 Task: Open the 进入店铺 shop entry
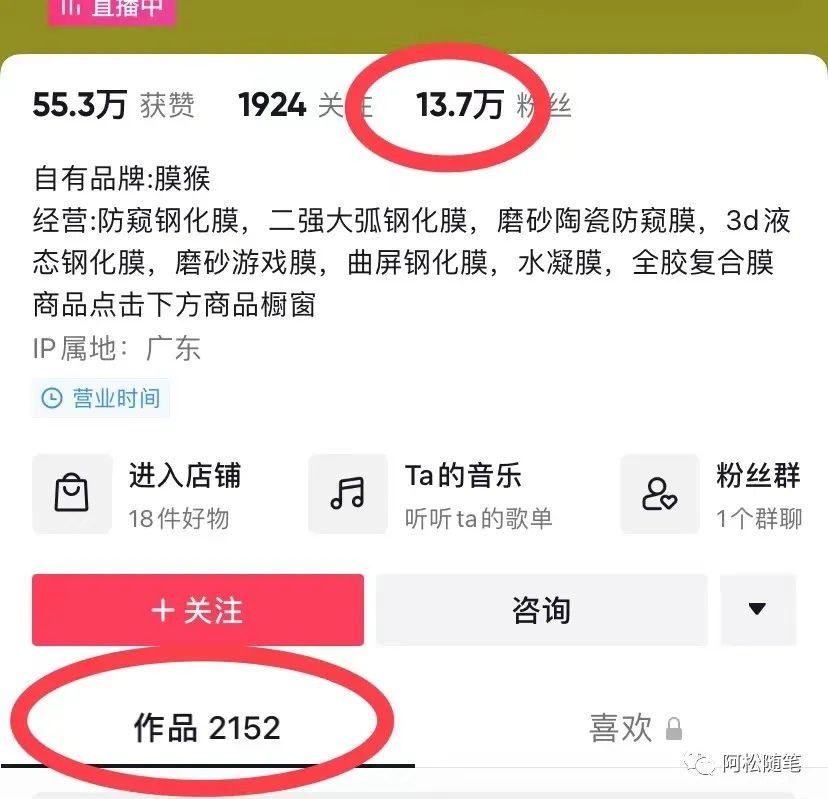(x=140, y=494)
